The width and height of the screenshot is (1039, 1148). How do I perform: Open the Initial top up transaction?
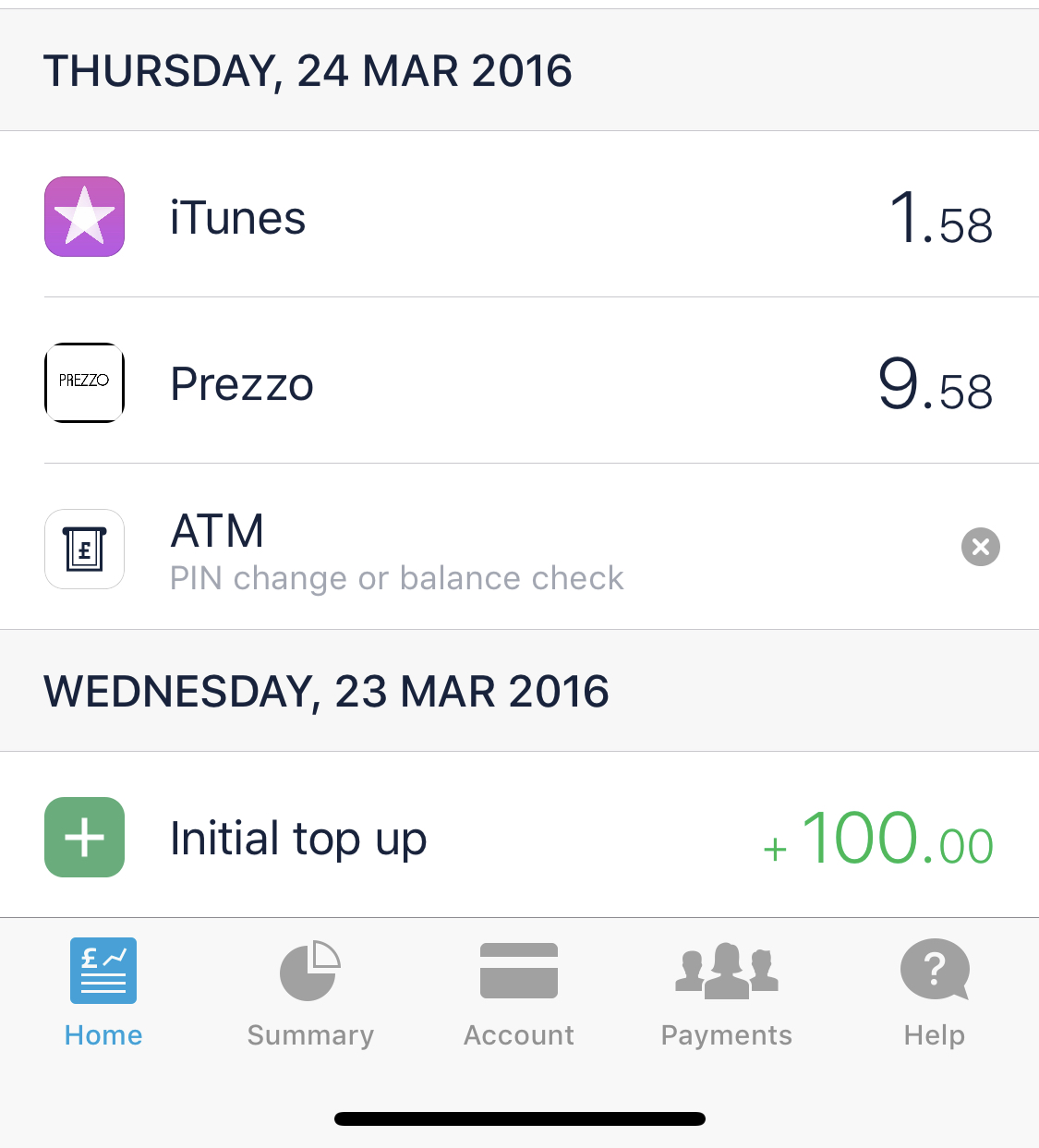pos(517,837)
